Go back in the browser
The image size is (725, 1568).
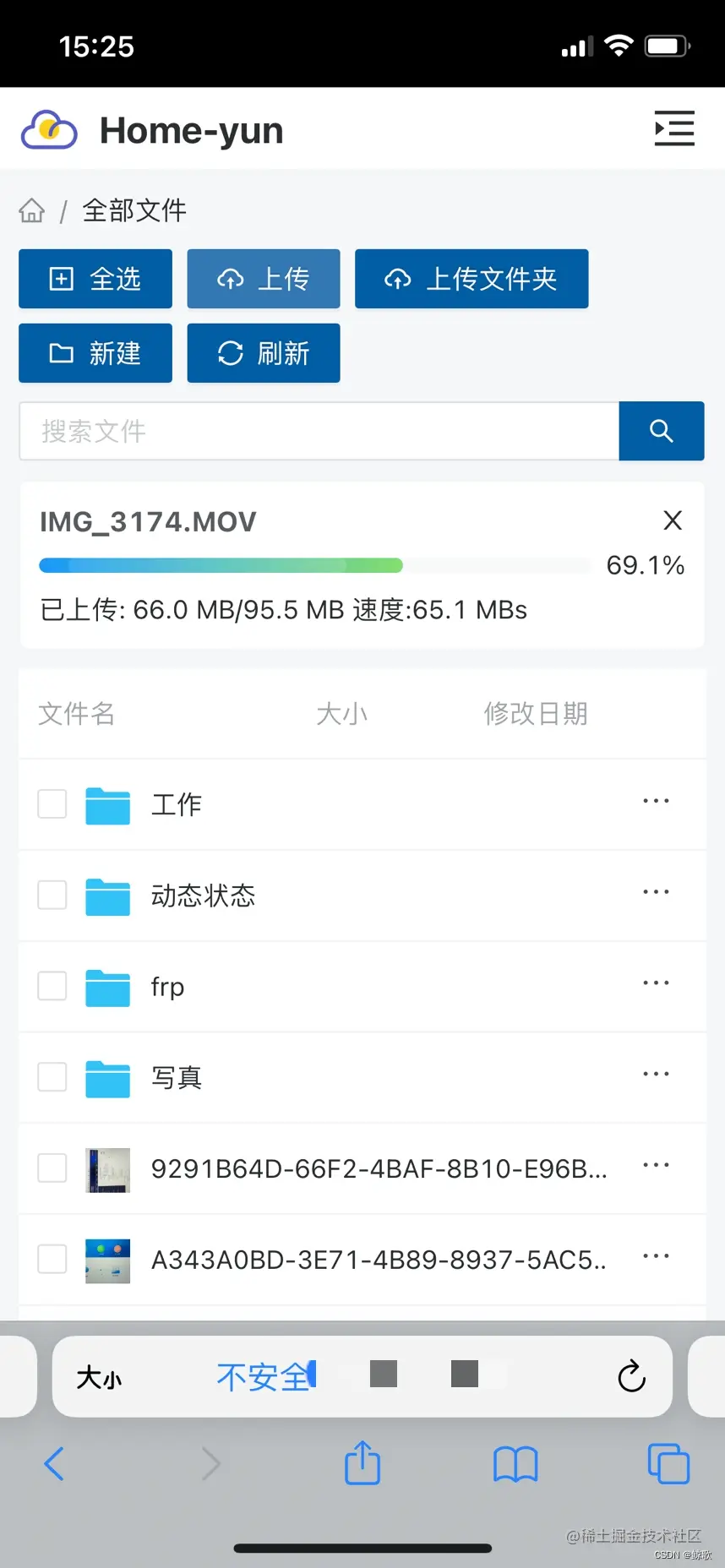(x=54, y=1464)
